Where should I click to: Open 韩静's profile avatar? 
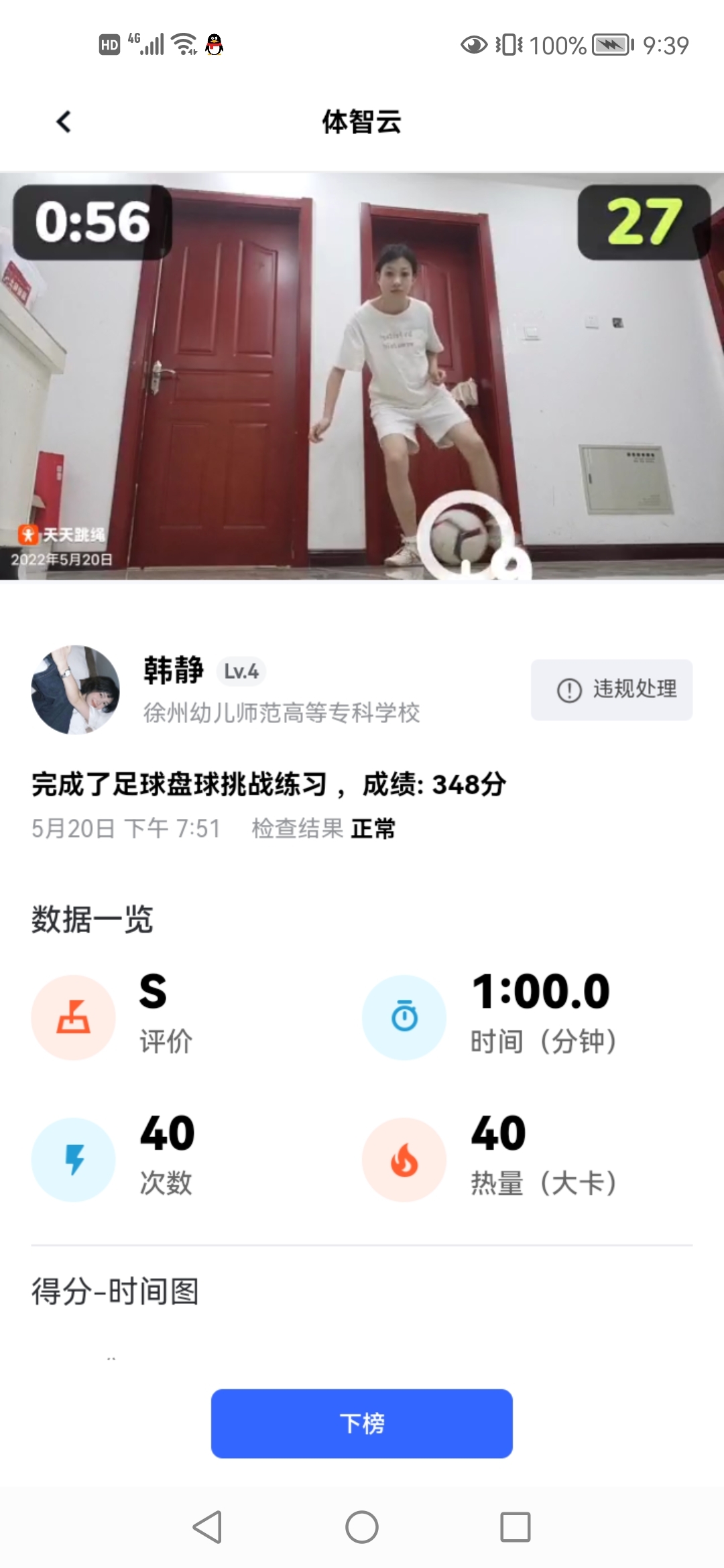(x=76, y=690)
